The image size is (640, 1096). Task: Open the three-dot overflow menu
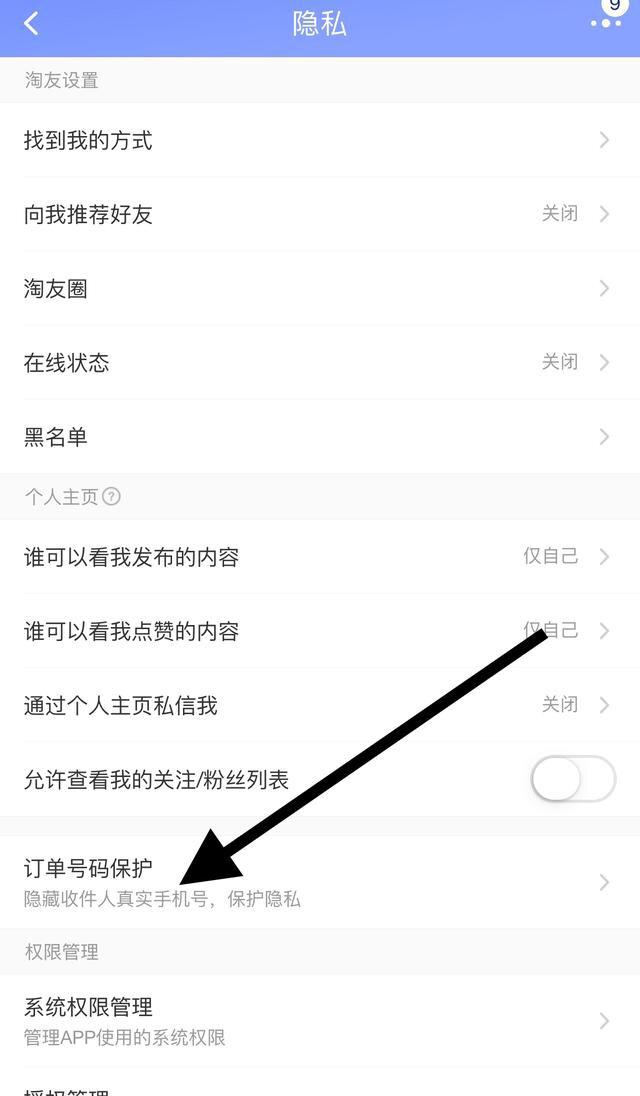[605, 24]
